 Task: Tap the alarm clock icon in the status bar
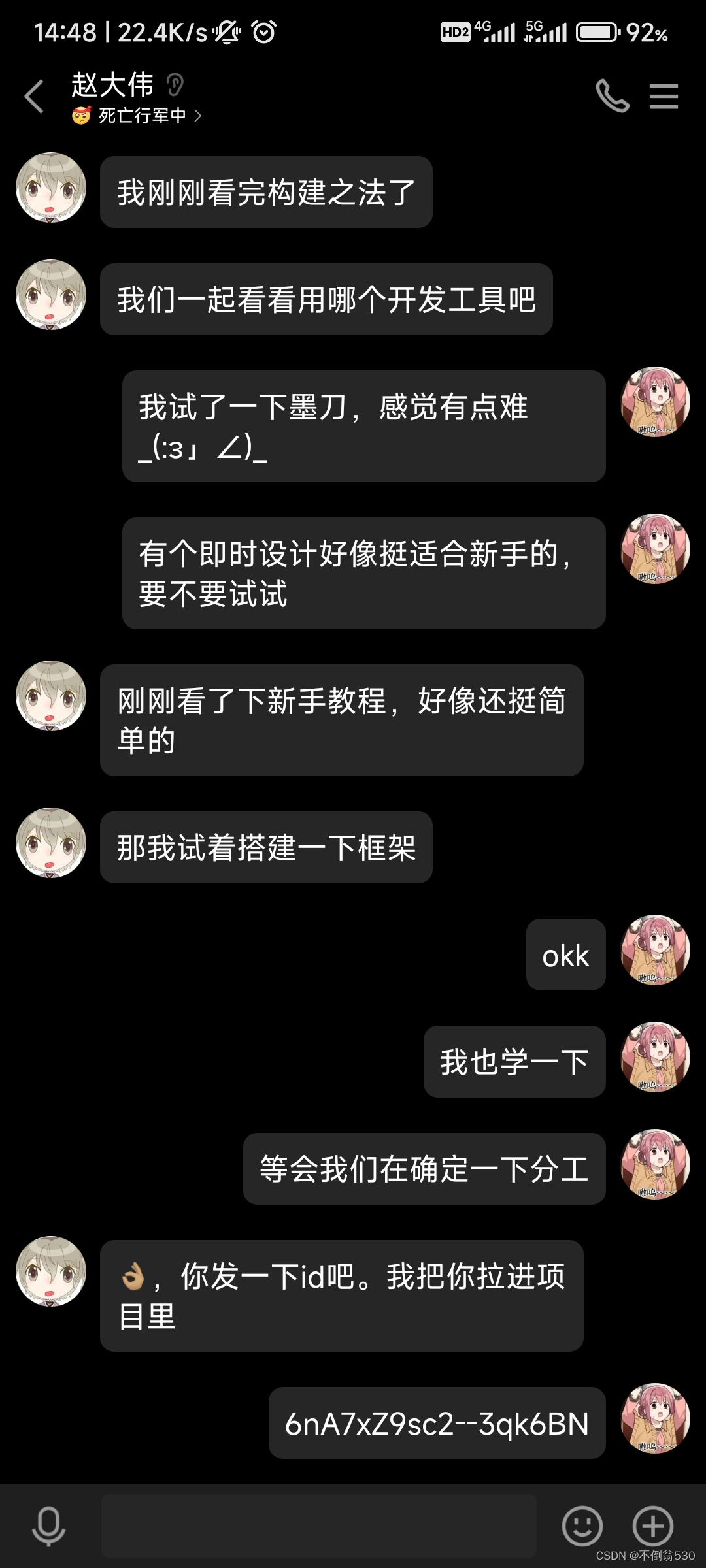click(263, 31)
